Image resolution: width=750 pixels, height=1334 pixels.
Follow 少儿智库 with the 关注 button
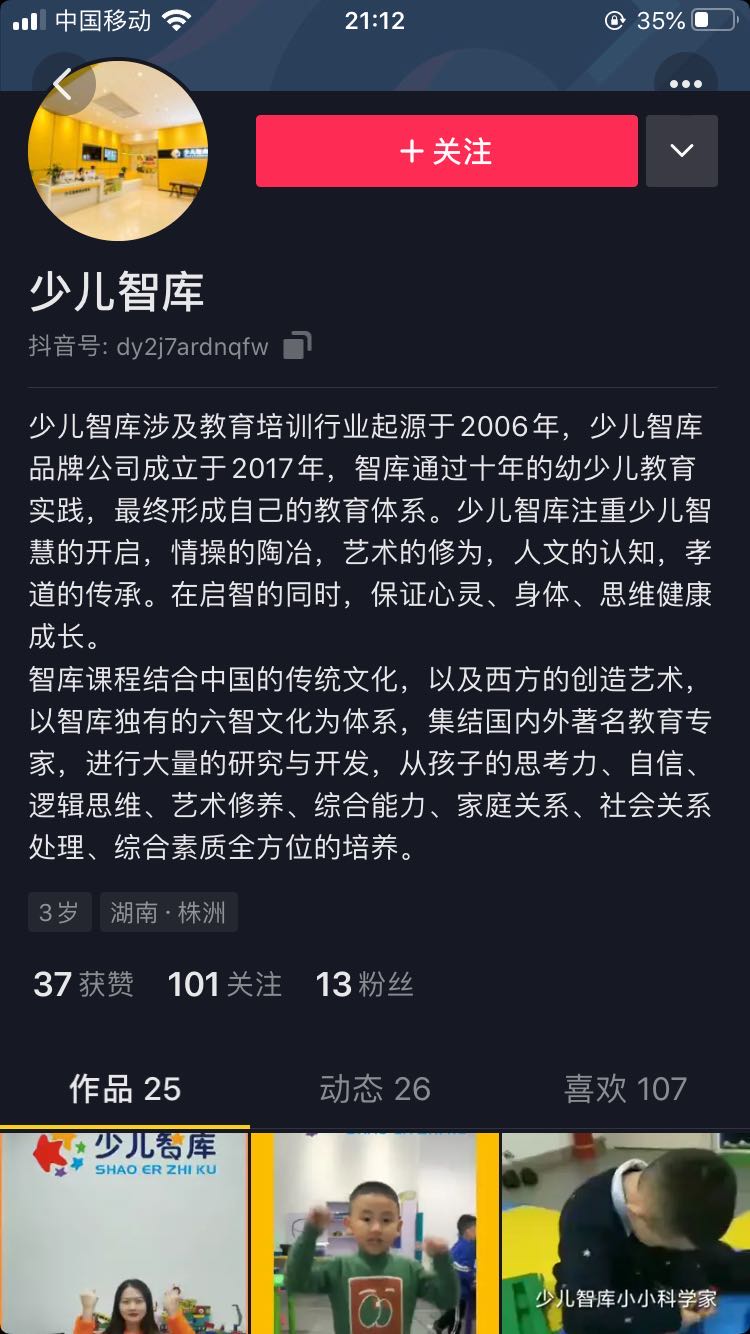pyautogui.click(x=446, y=151)
